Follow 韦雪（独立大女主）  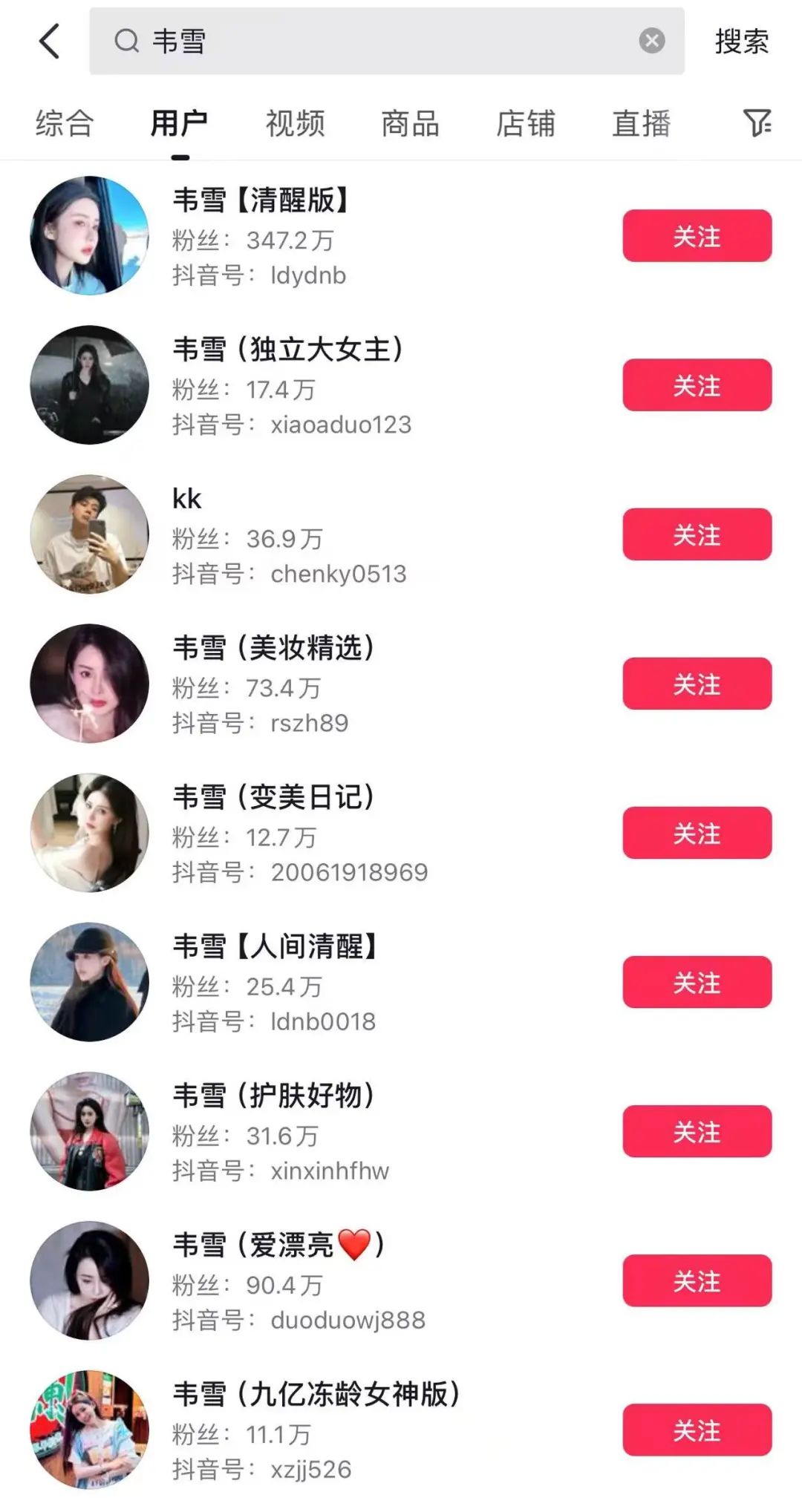click(697, 385)
